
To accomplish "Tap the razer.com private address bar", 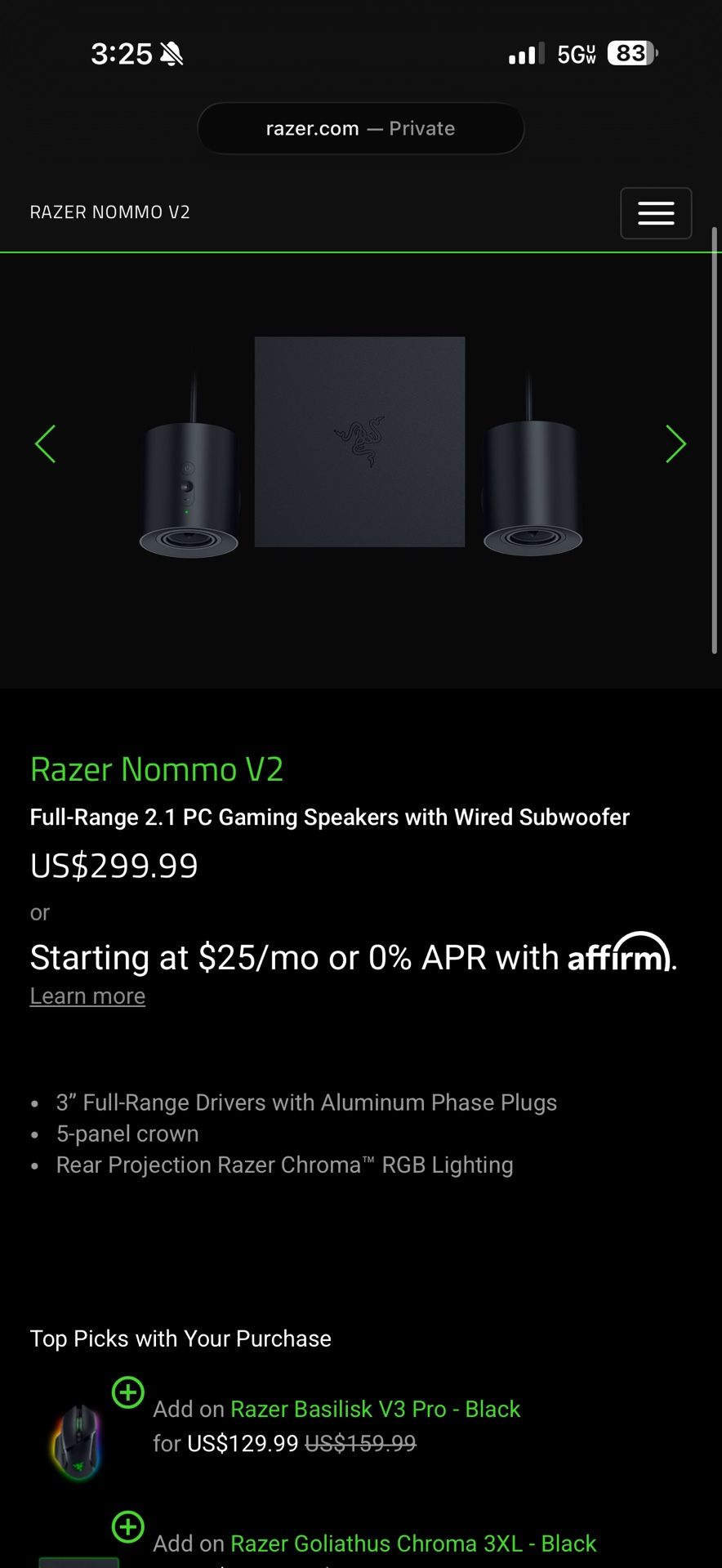I will (360, 128).
